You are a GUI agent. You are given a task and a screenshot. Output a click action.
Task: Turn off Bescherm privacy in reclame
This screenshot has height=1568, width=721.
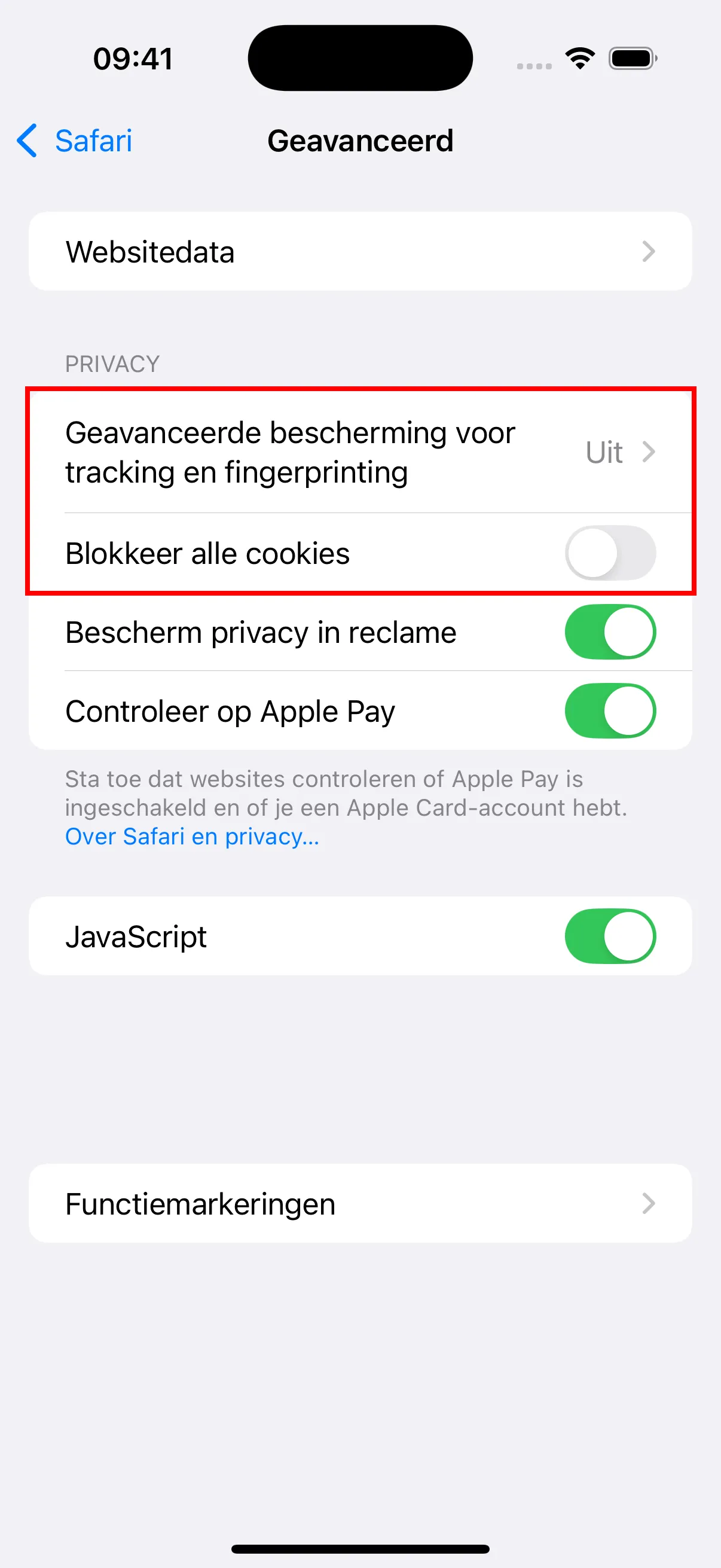[610, 632]
